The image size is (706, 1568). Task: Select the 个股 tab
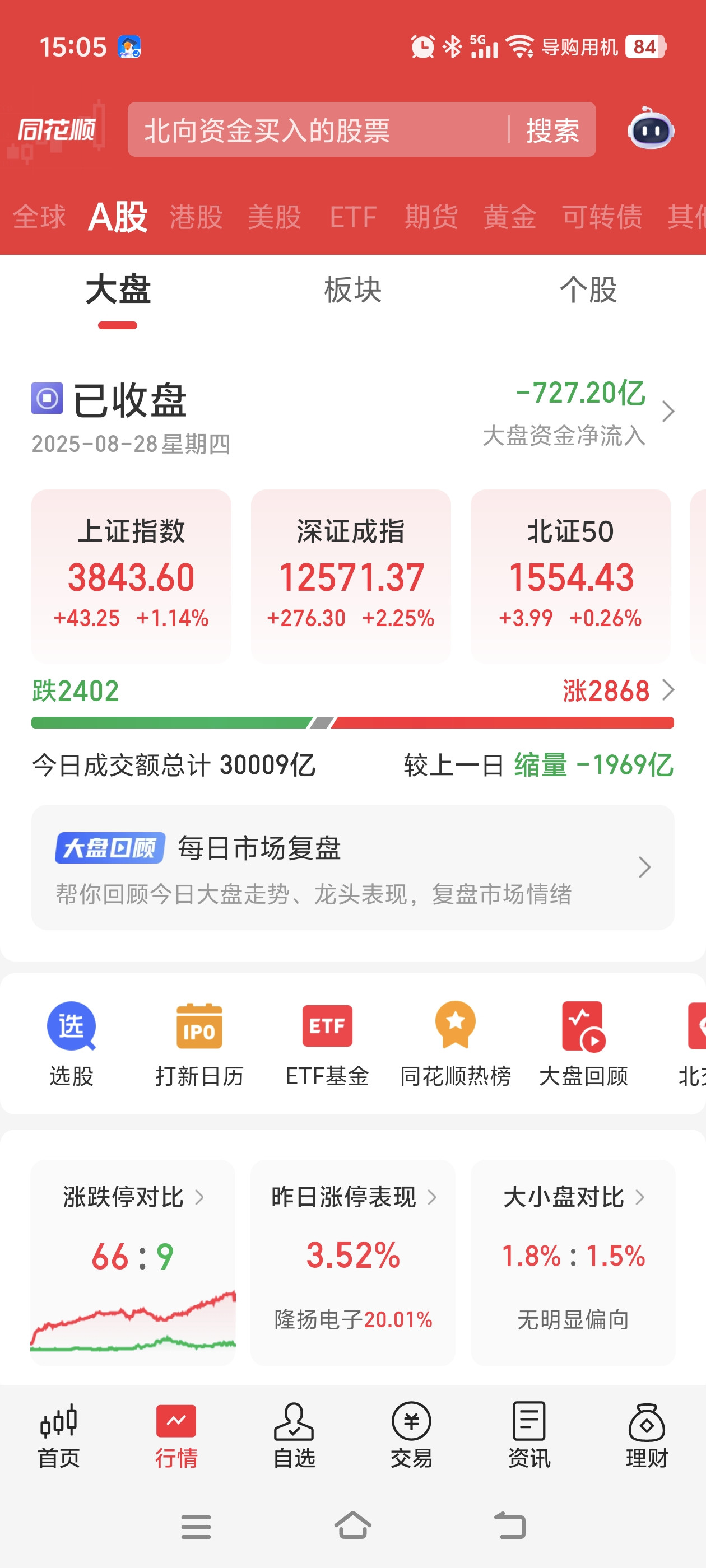(x=588, y=290)
